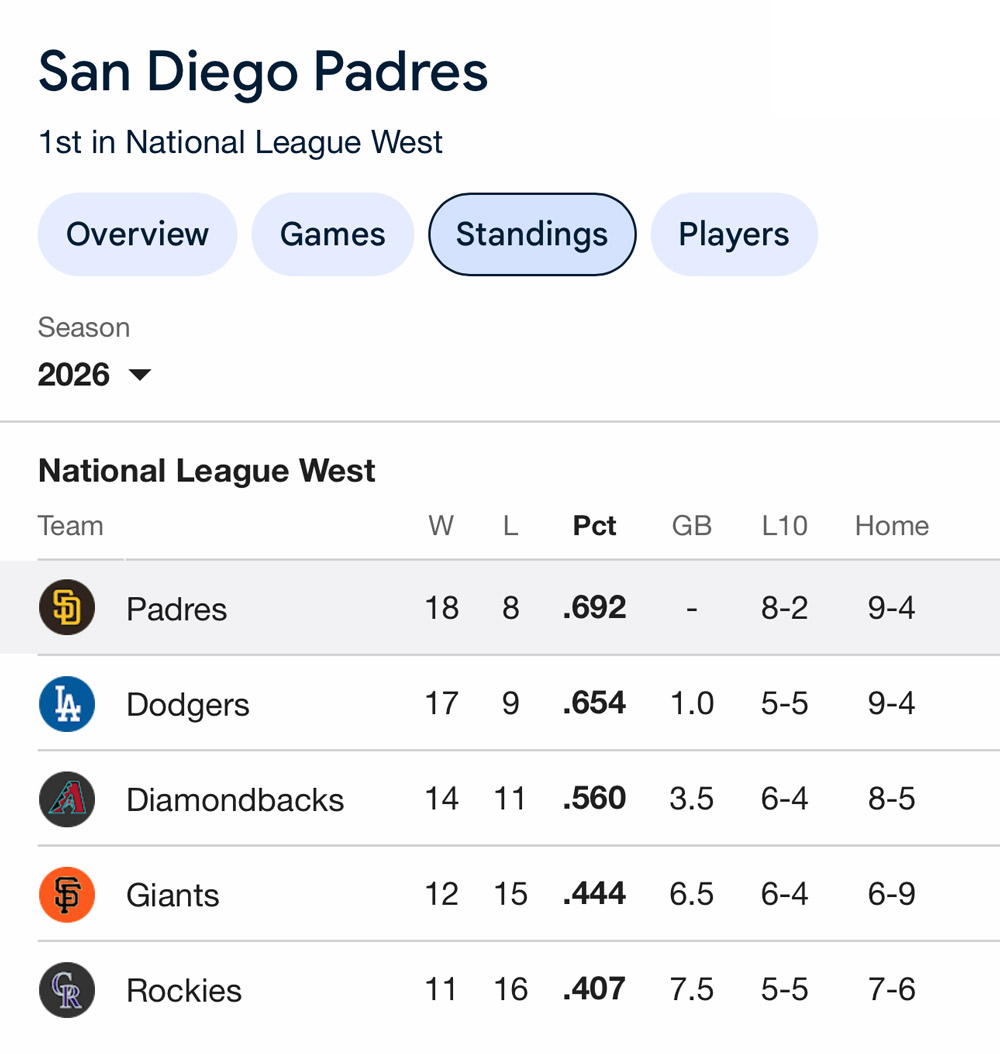The height and width of the screenshot is (1054, 1000).
Task: Click the Diamondbacks logo
Action: pyautogui.click(x=66, y=799)
